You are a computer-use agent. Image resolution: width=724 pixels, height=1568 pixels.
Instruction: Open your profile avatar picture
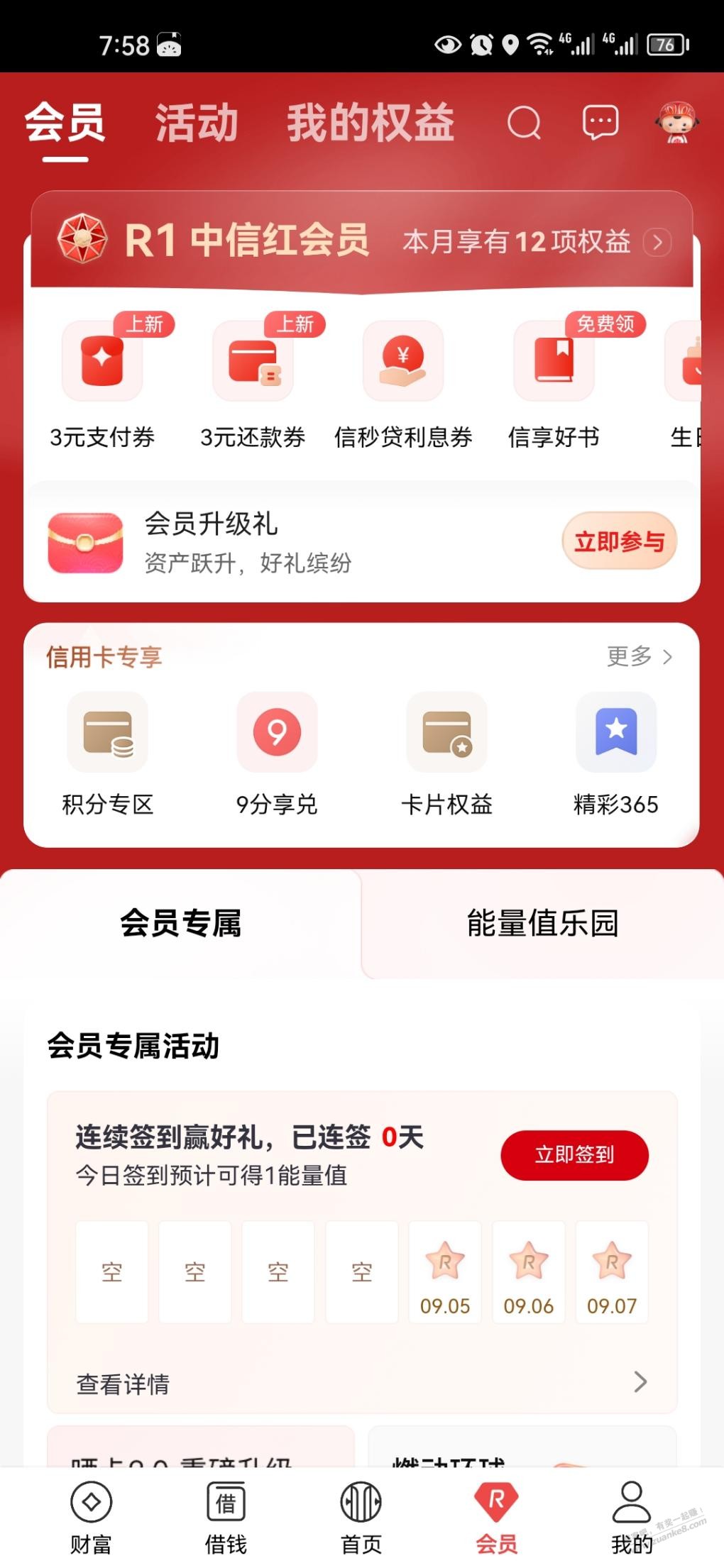tap(673, 121)
